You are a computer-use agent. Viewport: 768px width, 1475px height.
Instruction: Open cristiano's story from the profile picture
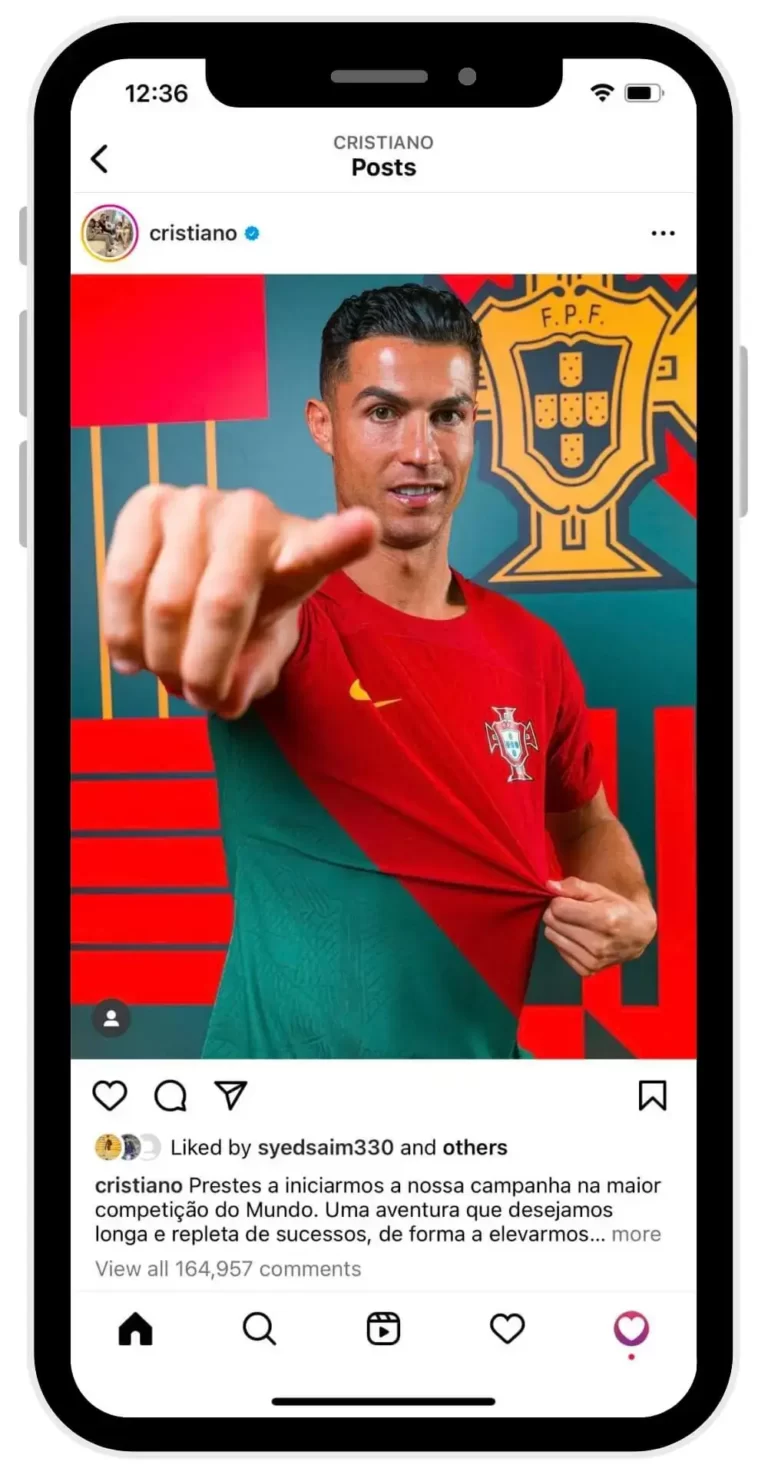(x=110, y=233)
